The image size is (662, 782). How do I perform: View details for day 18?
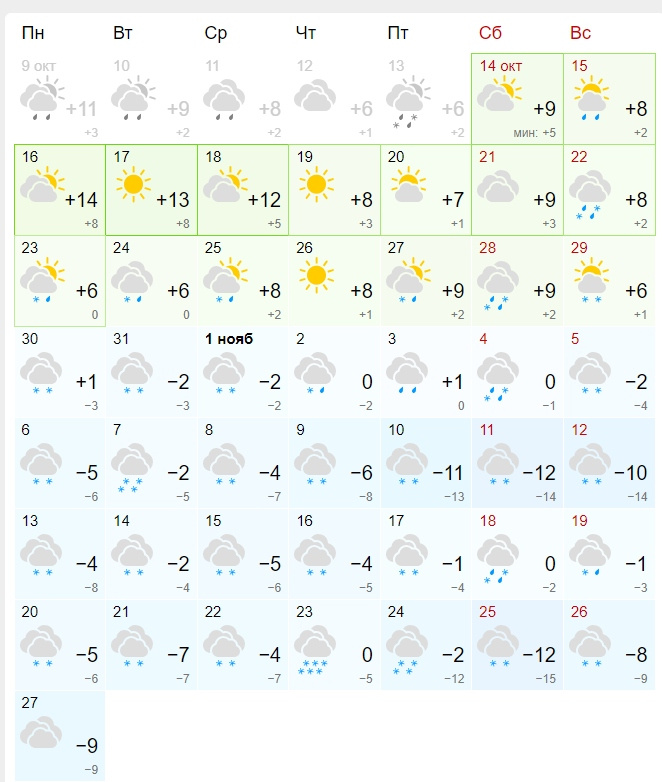click(x=243, y=190)
